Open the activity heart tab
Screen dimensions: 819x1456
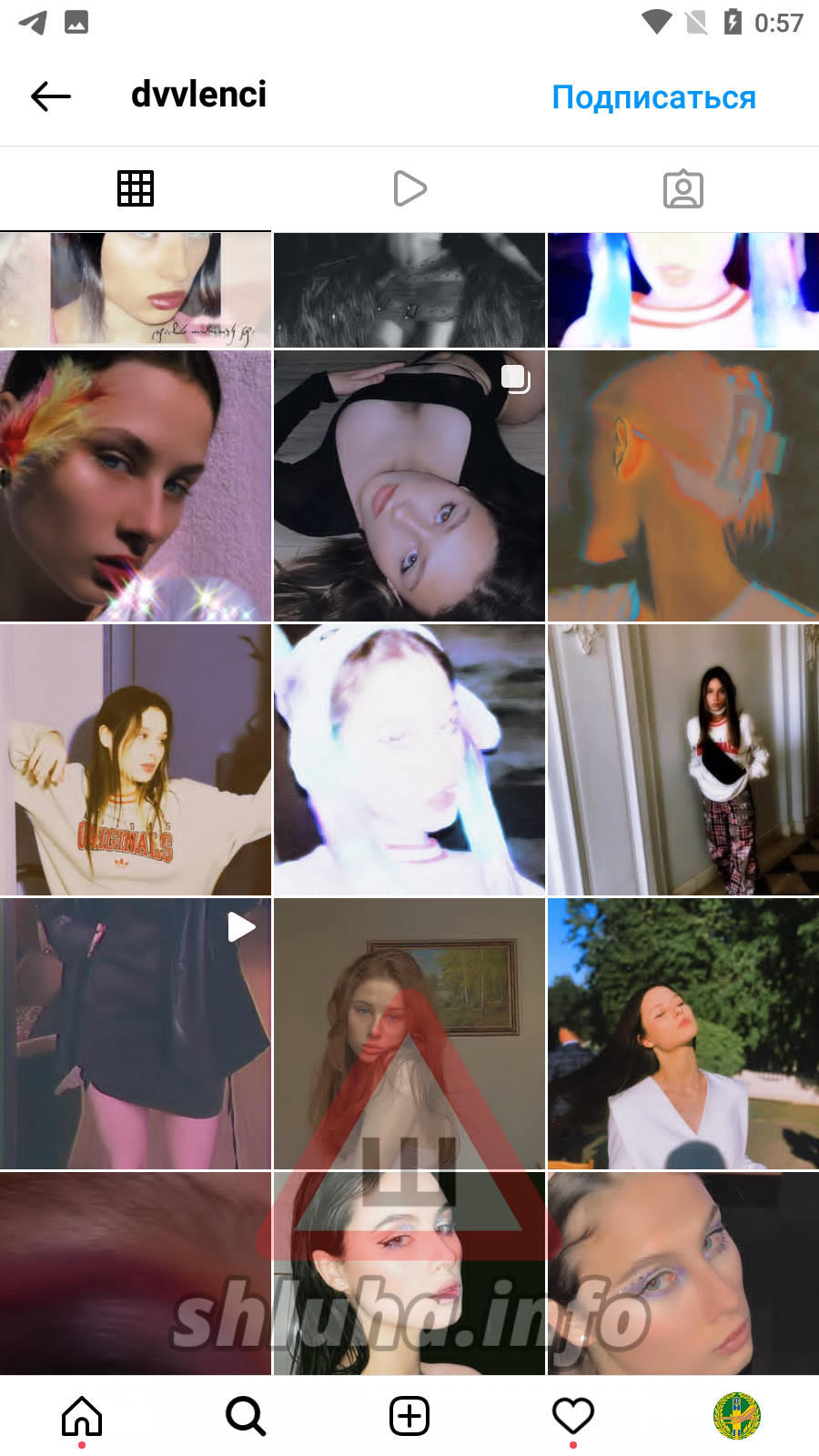[573, 1416]
